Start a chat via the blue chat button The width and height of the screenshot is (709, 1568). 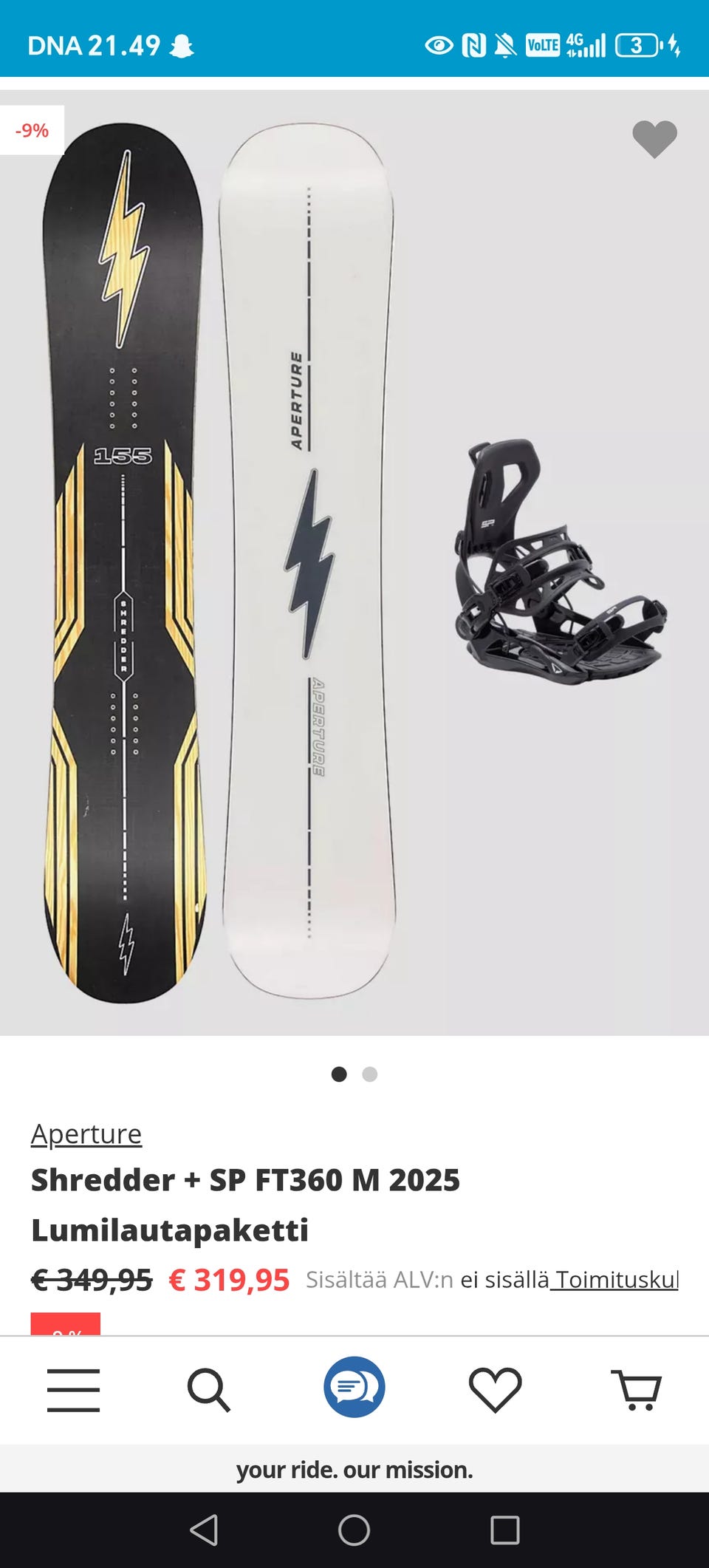pyautogui.click(x=354, y=1387)
